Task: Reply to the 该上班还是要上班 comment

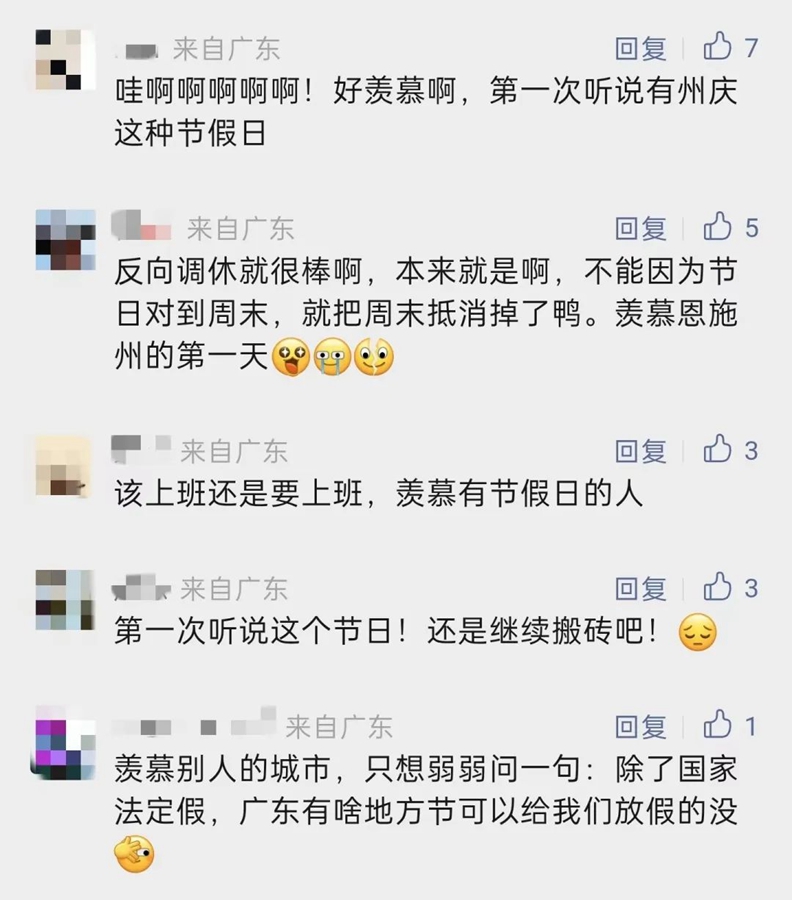Action: (x=640, y=451)
